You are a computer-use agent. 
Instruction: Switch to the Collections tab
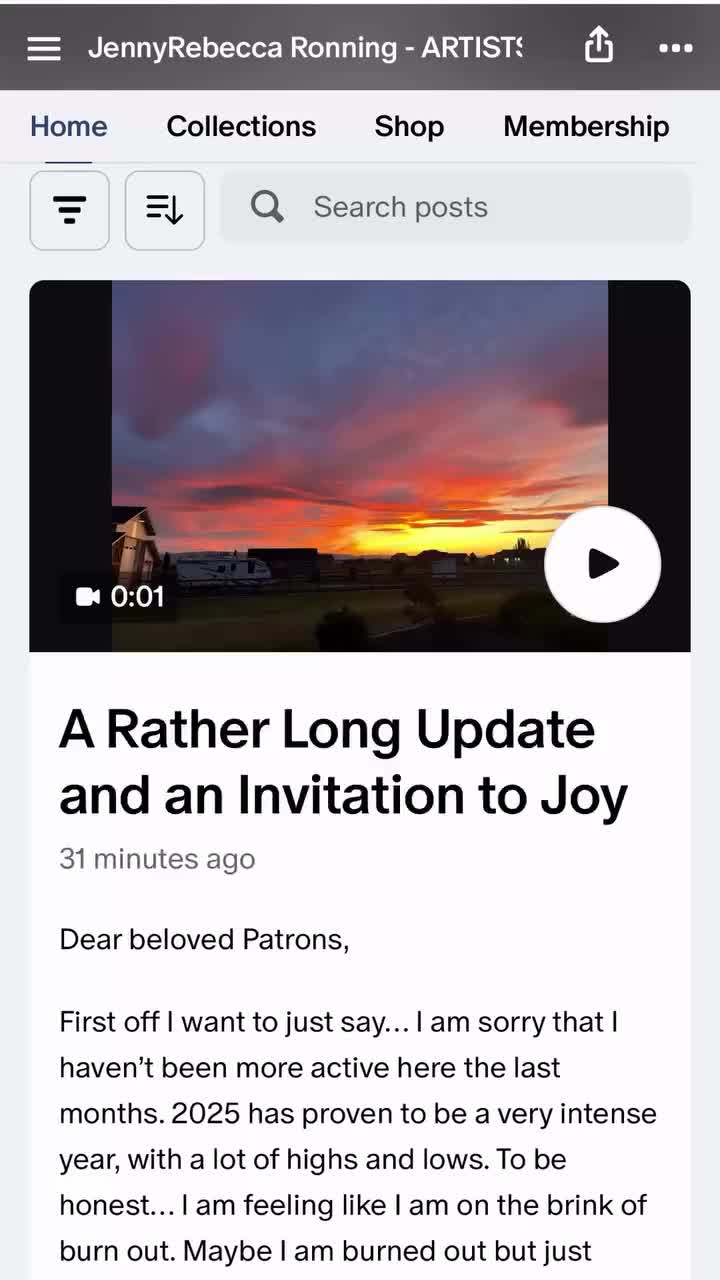[241, 126]
